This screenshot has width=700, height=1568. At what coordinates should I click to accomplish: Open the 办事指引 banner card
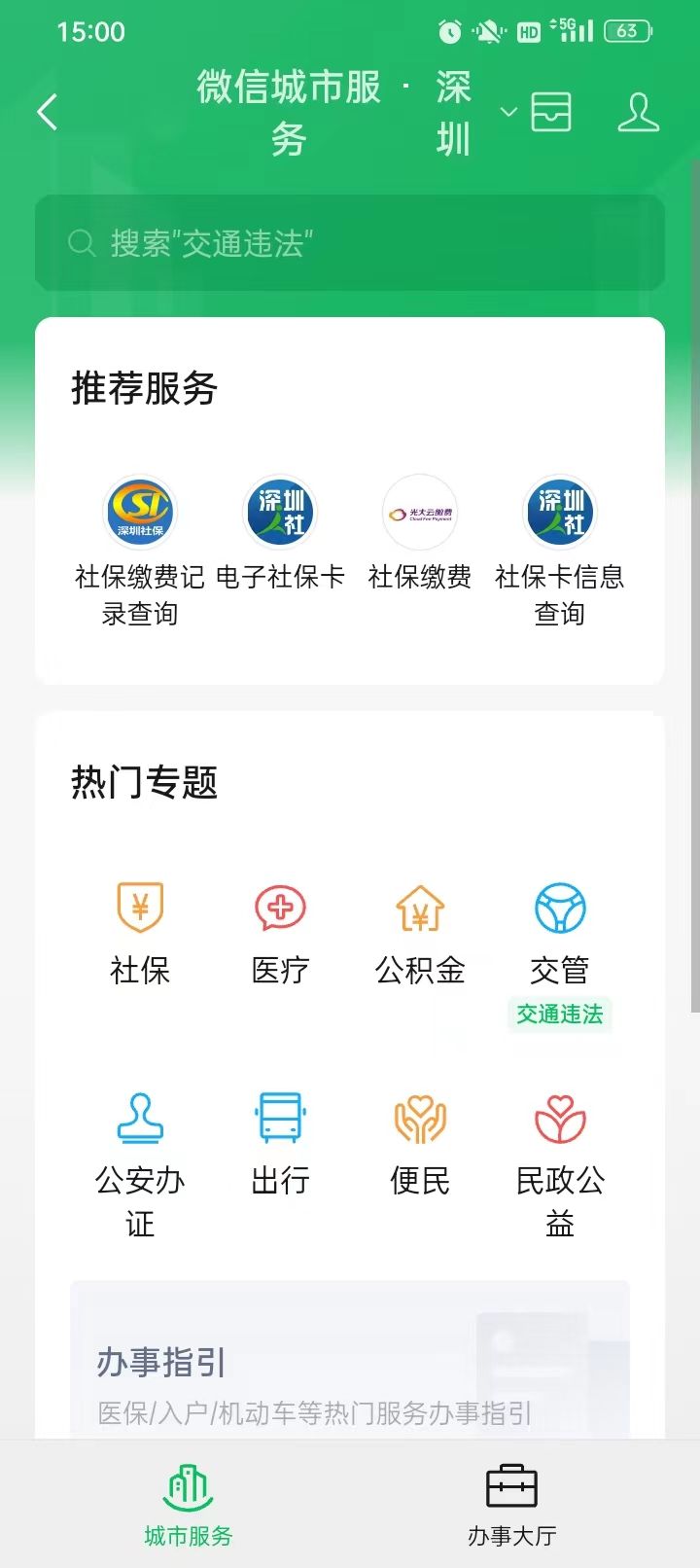[350, 1360]
